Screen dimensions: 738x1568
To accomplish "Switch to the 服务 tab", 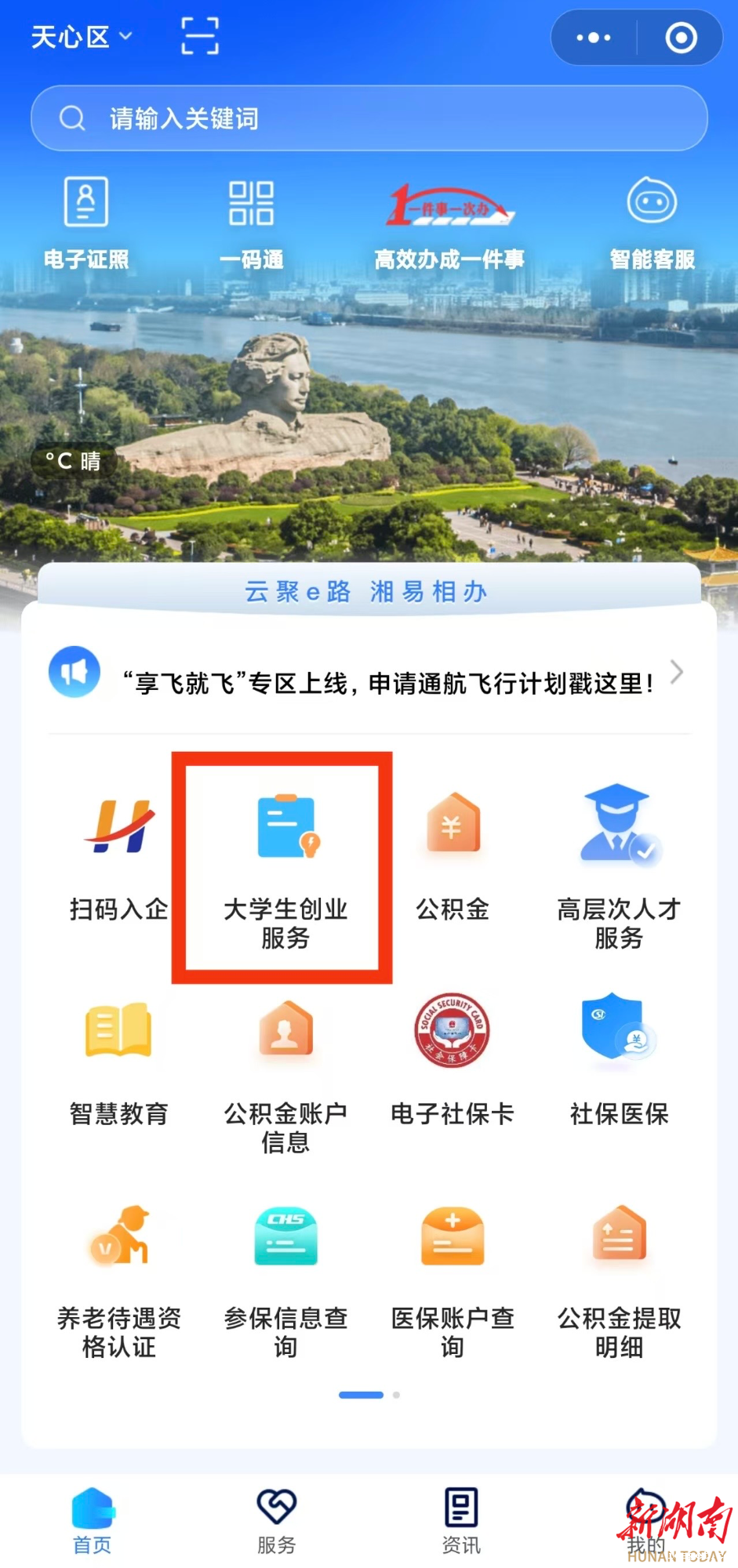I will (276, 1521).
